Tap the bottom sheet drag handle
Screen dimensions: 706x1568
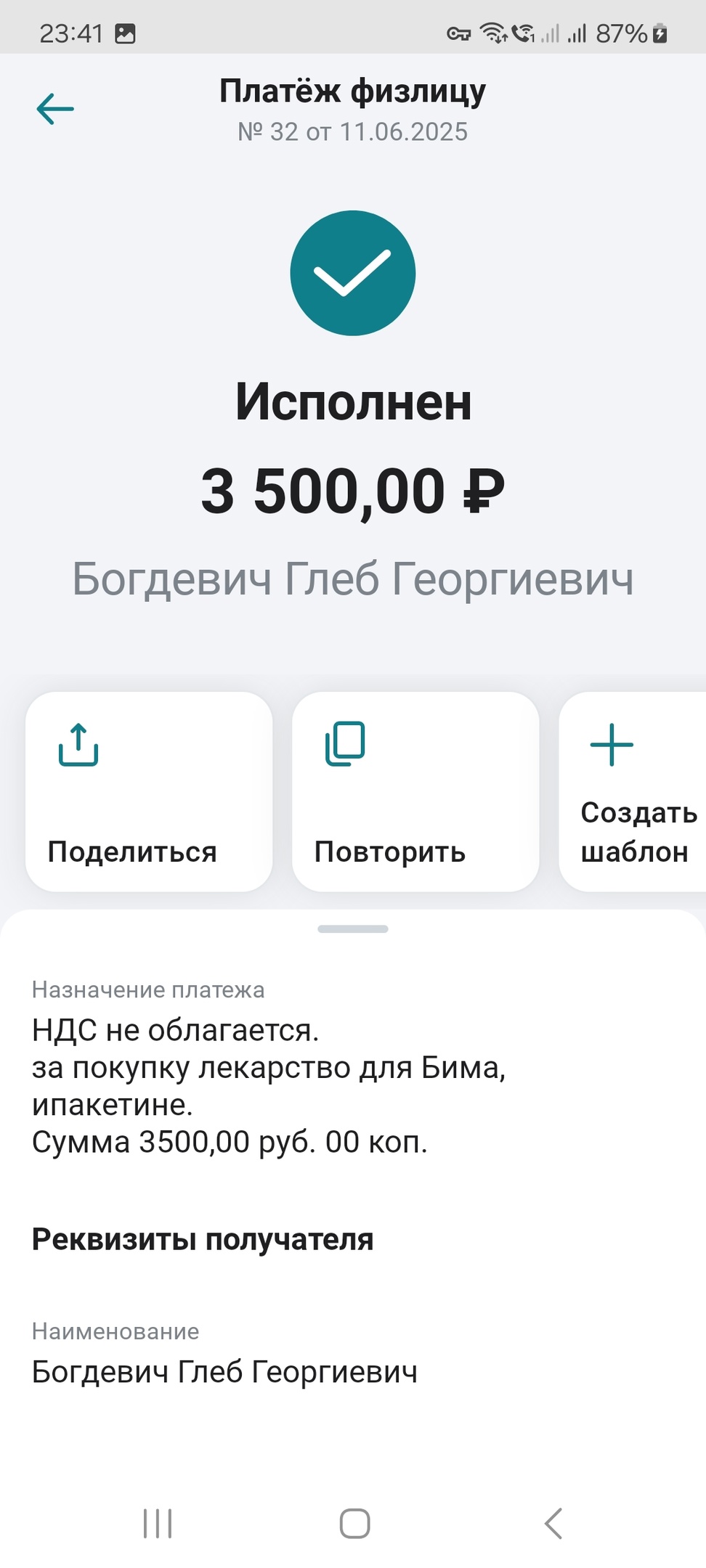[353, 929]
